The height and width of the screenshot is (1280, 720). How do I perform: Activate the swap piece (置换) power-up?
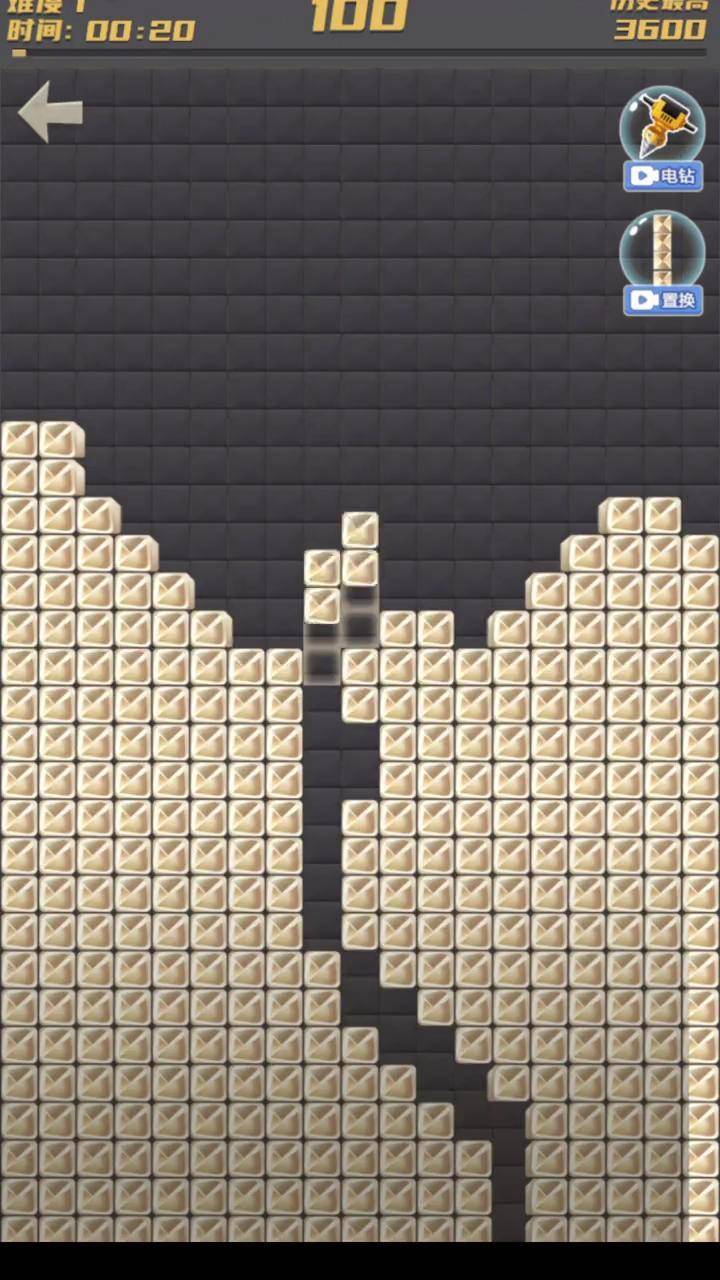662,262
